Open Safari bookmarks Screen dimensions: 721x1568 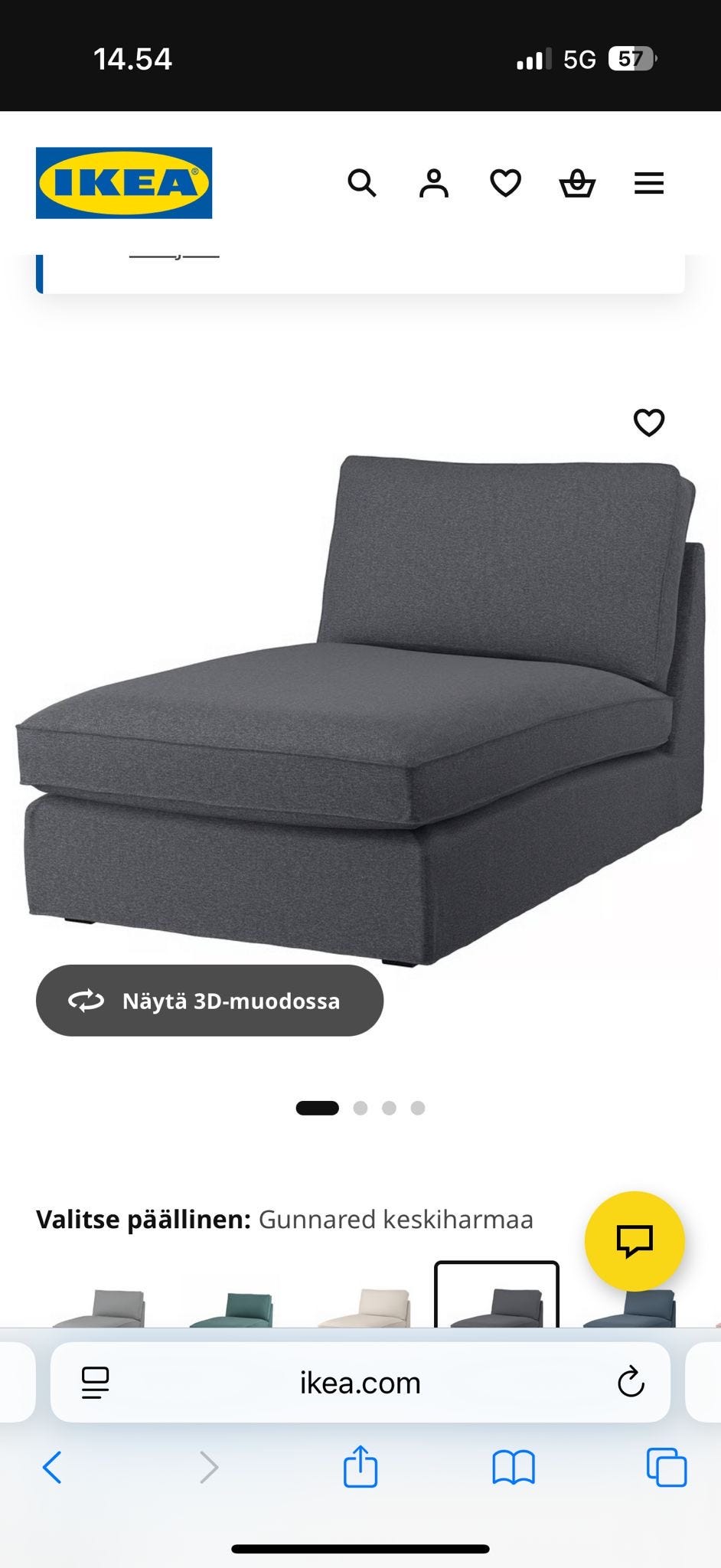coord(514,1468)
